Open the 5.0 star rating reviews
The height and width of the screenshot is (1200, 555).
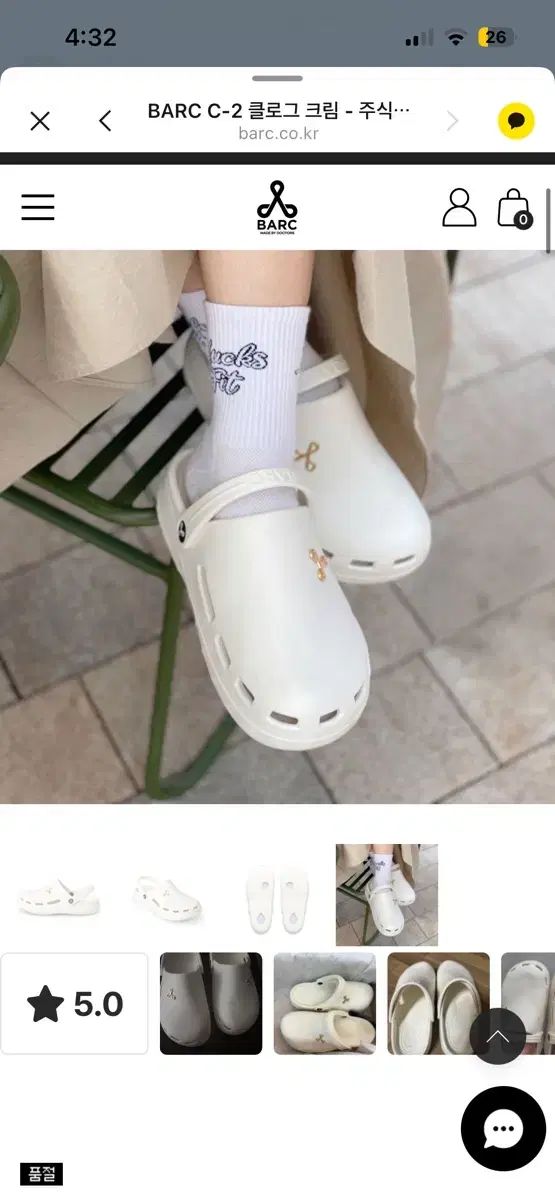click(75, 1003)
